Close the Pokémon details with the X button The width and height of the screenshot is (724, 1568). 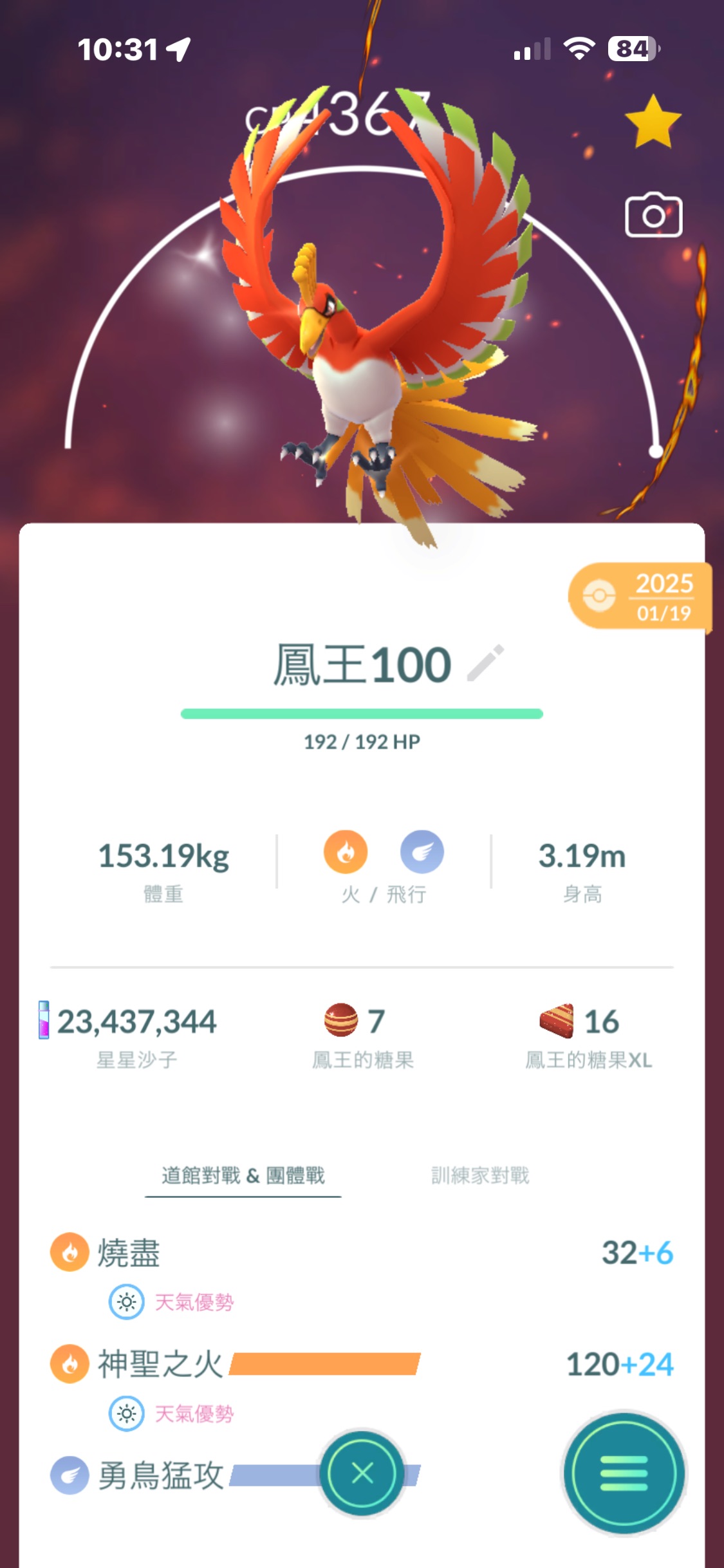coord(362,1473)
